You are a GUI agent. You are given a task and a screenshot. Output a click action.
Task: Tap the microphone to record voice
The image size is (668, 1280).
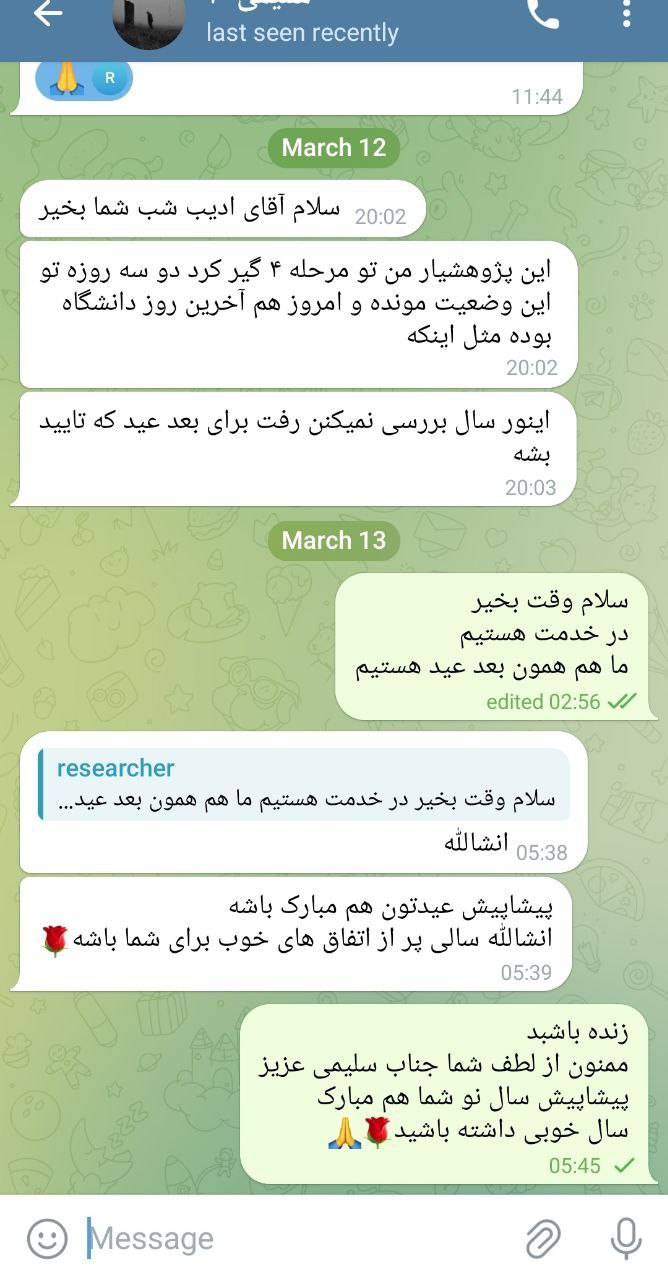pyautogui.click(x=626, y=1239)
